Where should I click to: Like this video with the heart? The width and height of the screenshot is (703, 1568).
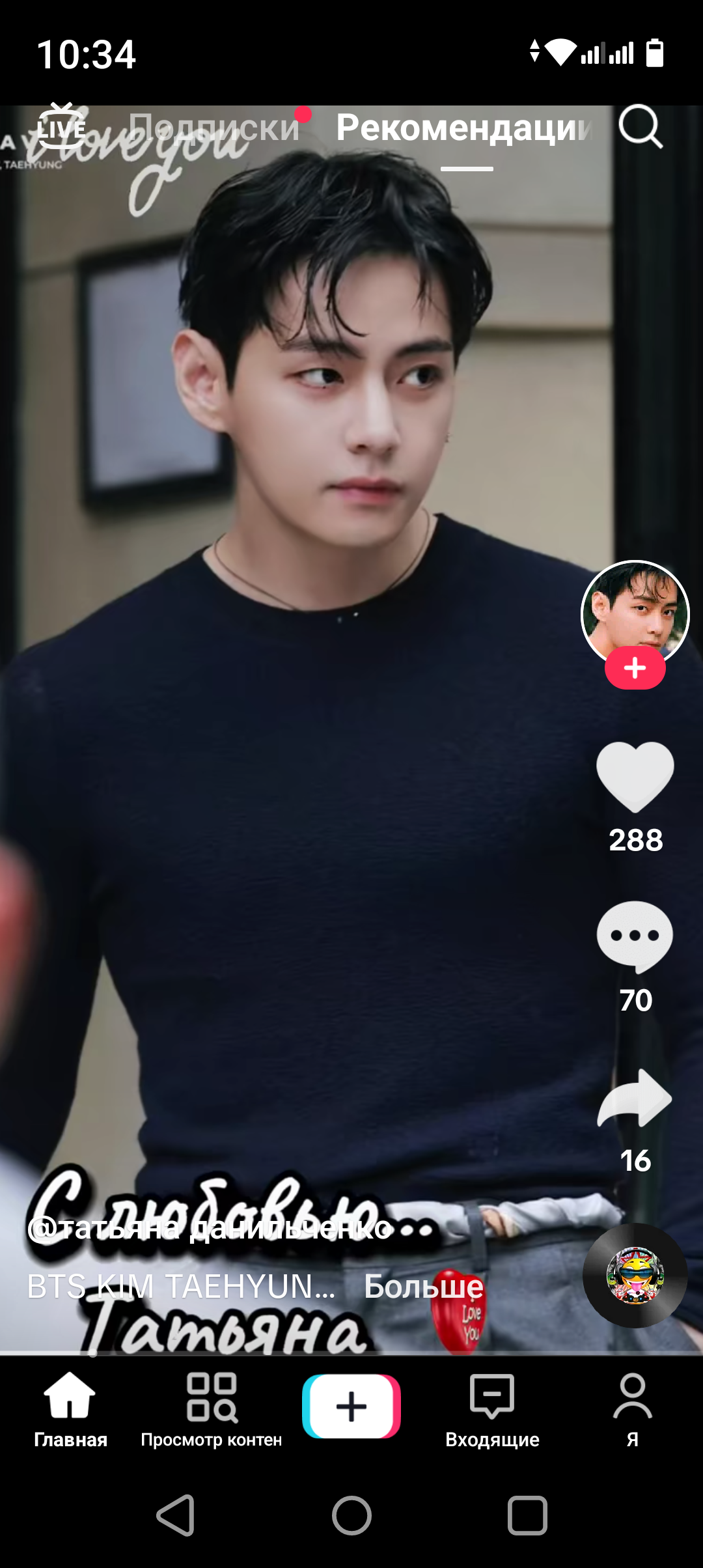[x=635, y=776]
